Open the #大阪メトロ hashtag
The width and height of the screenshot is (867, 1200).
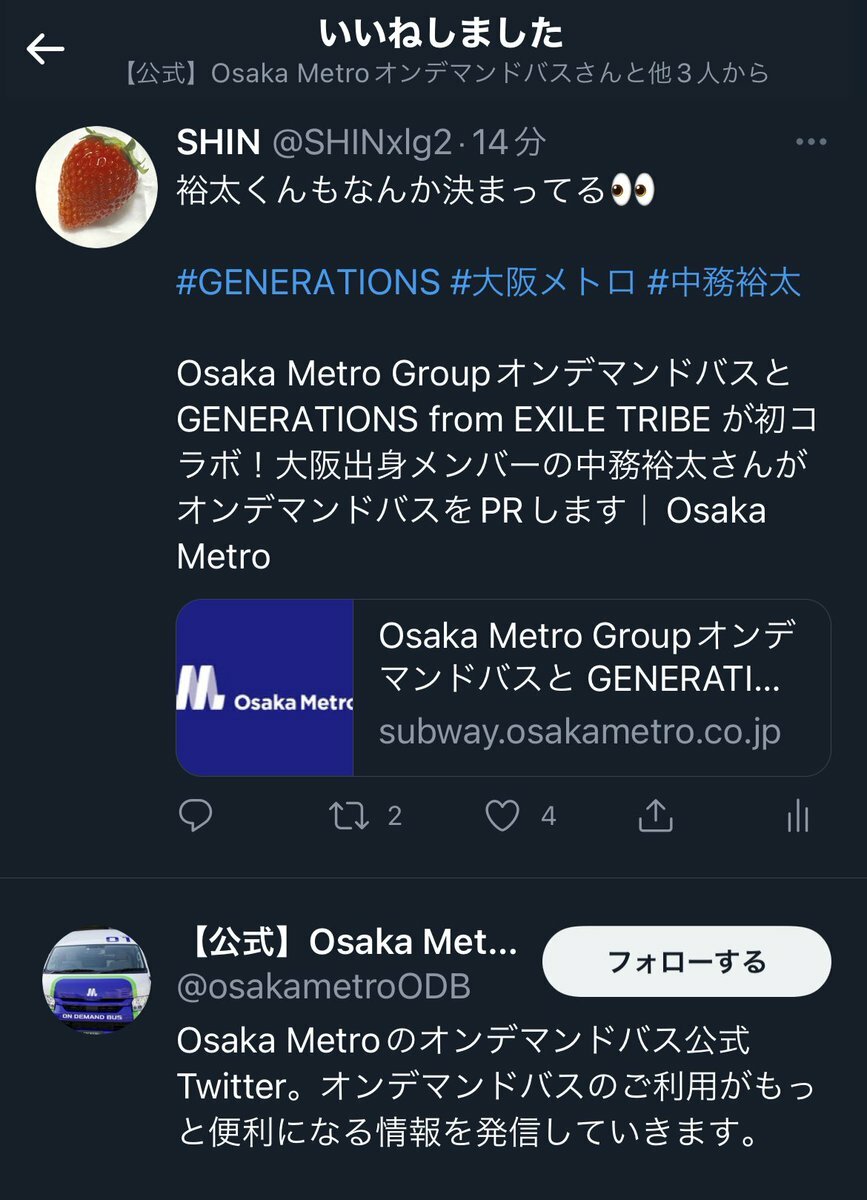pos(543,282)
